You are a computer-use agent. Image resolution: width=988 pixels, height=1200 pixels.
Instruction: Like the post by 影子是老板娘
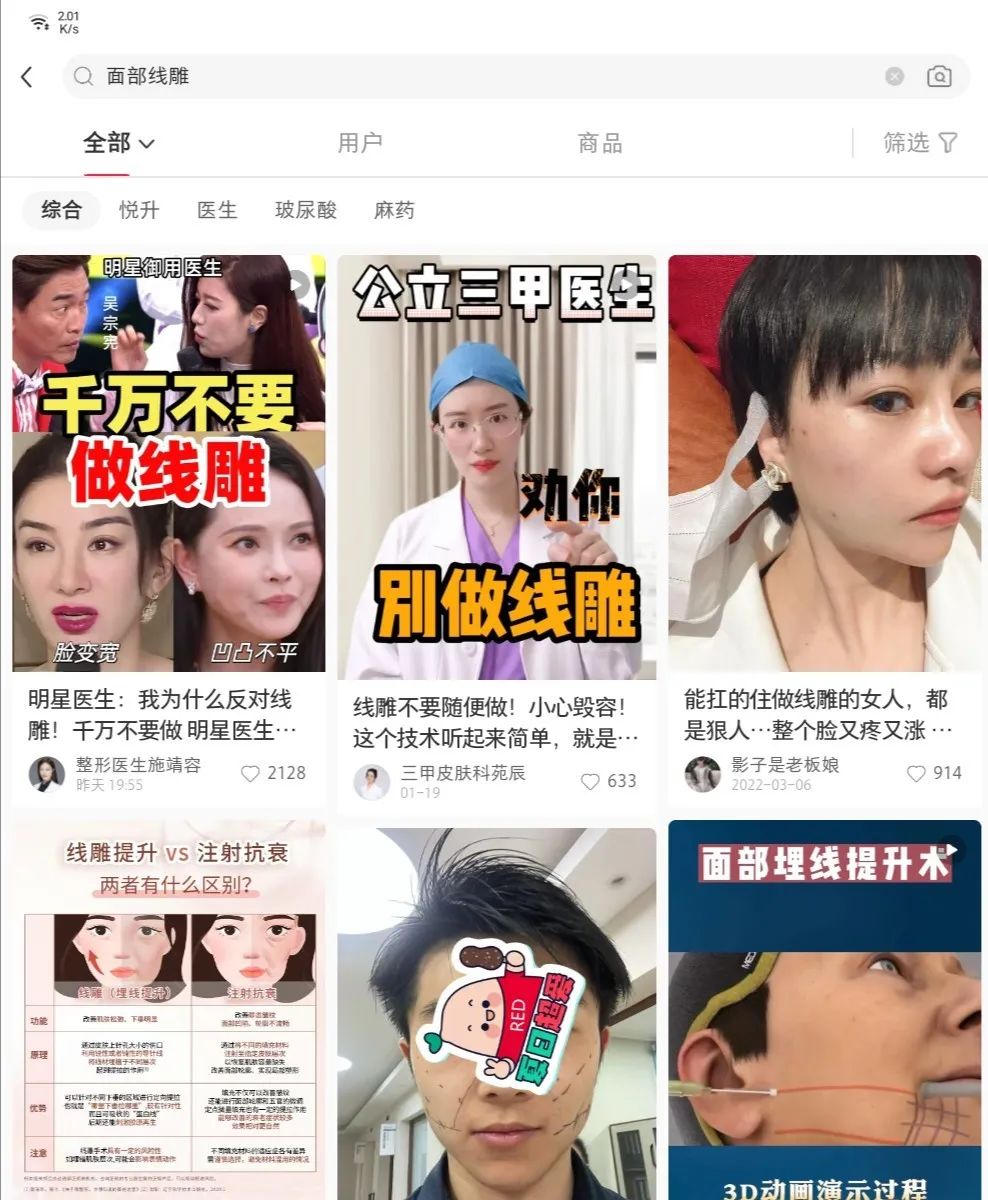coord(916,773)
